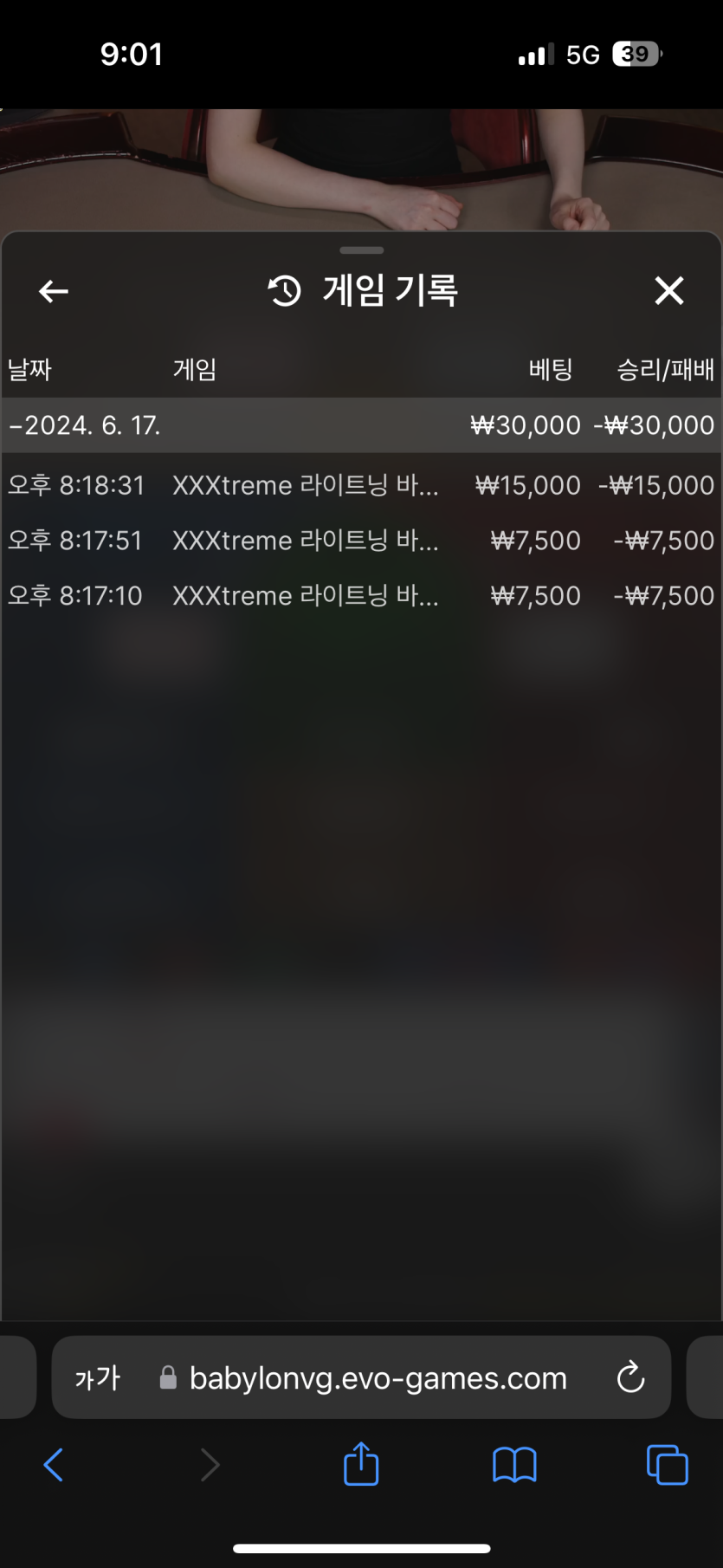Open the 오후 8:17:10 game record
Image resolution: width=723 pixels, height=1568 pixels.
360,596
